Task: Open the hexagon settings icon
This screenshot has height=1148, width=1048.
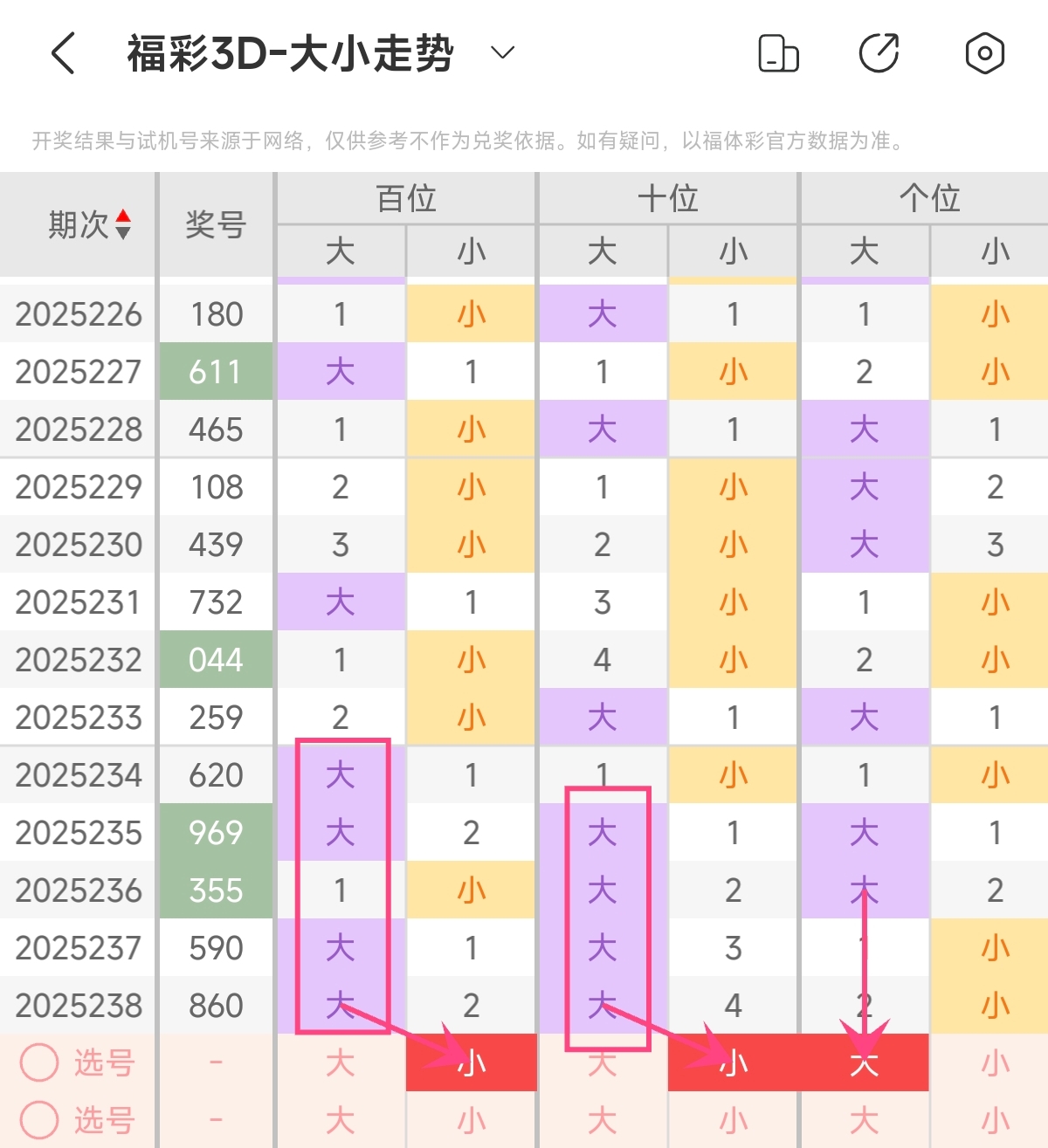Action: click(985, 53)
